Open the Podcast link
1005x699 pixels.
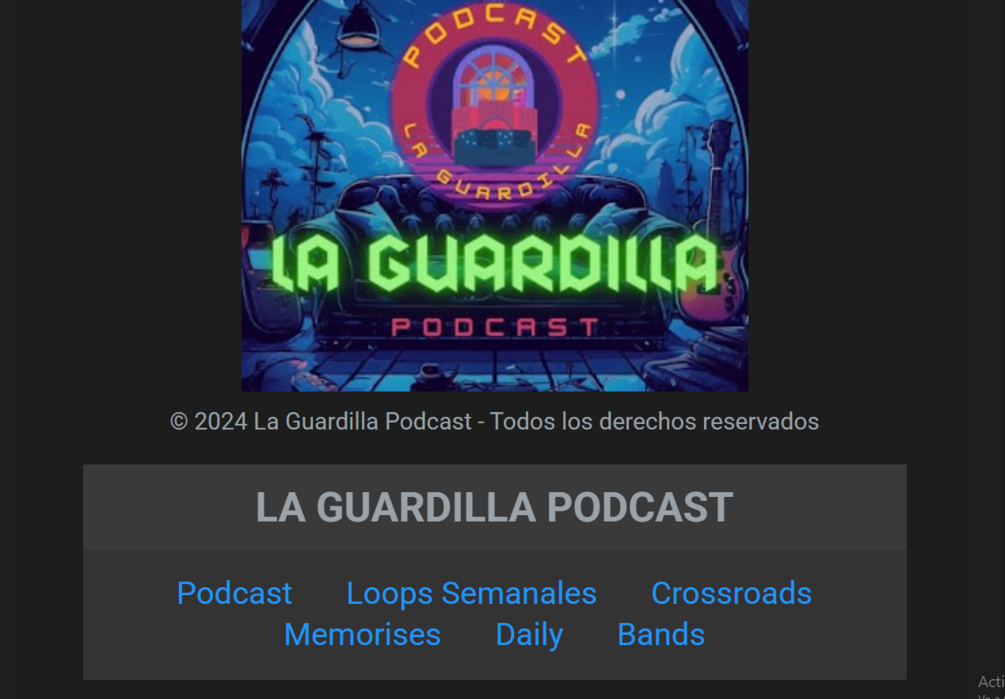coord(234,593)
